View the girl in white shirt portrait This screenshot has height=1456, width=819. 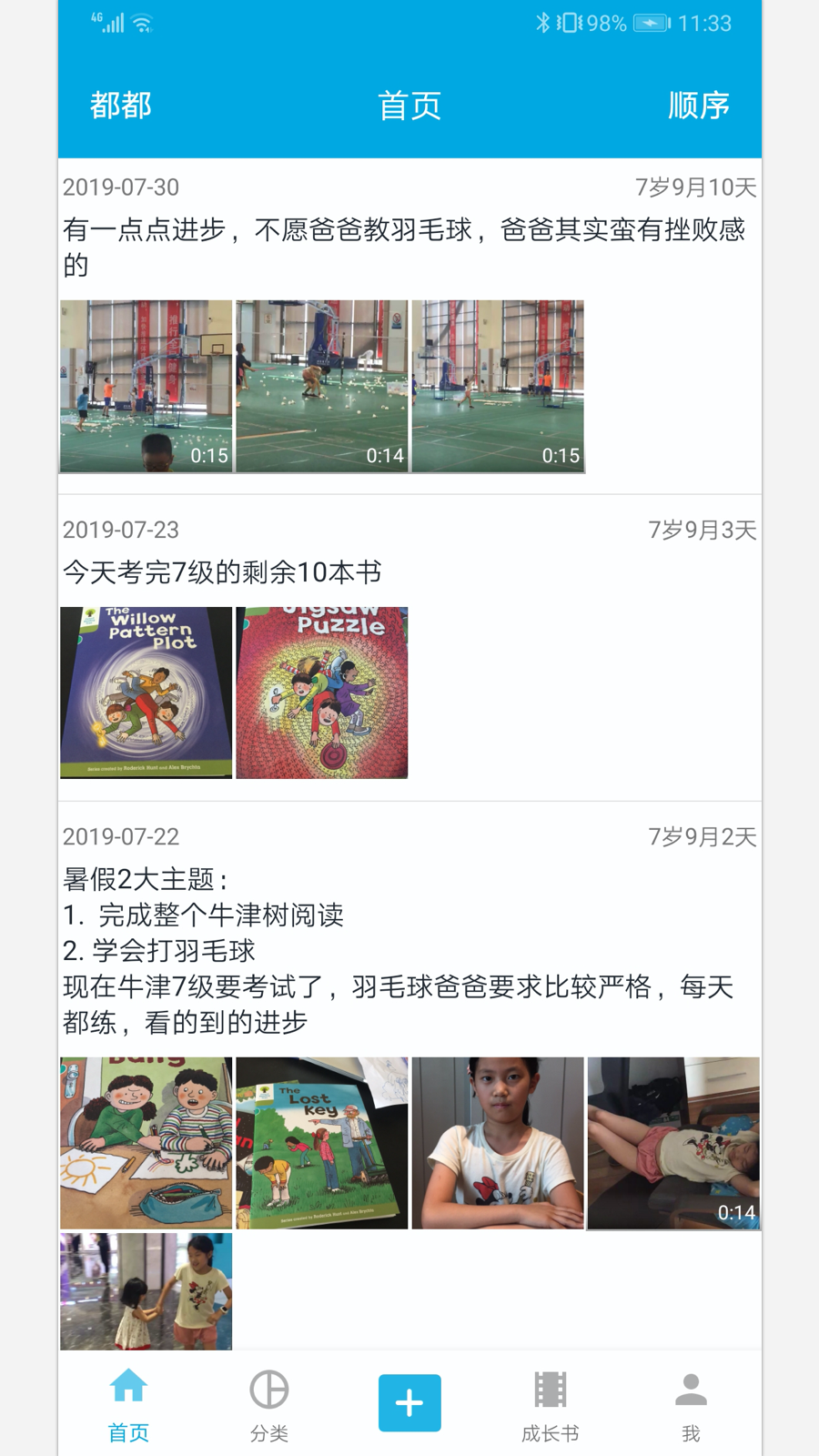point(498,1143)
